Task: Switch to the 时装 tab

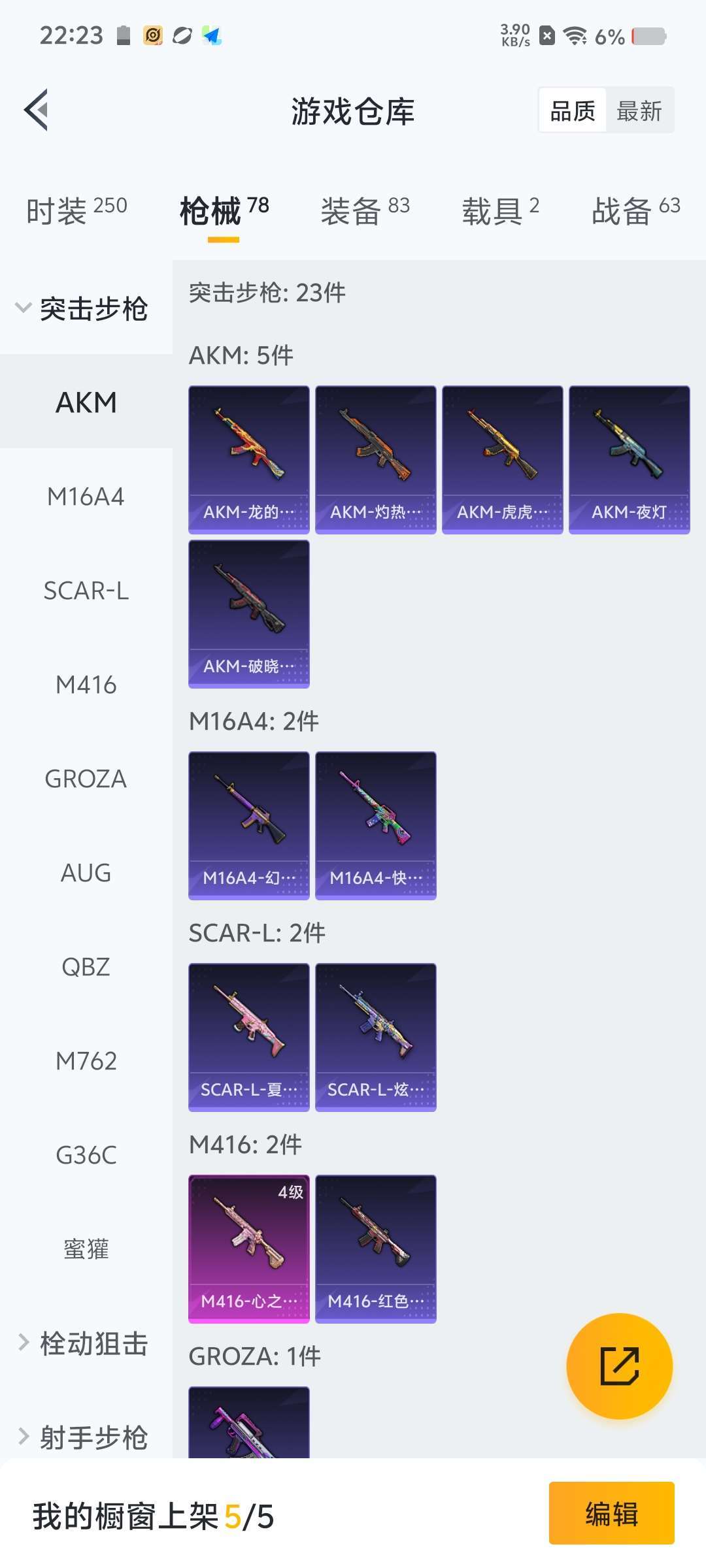Action: [76, 210]
